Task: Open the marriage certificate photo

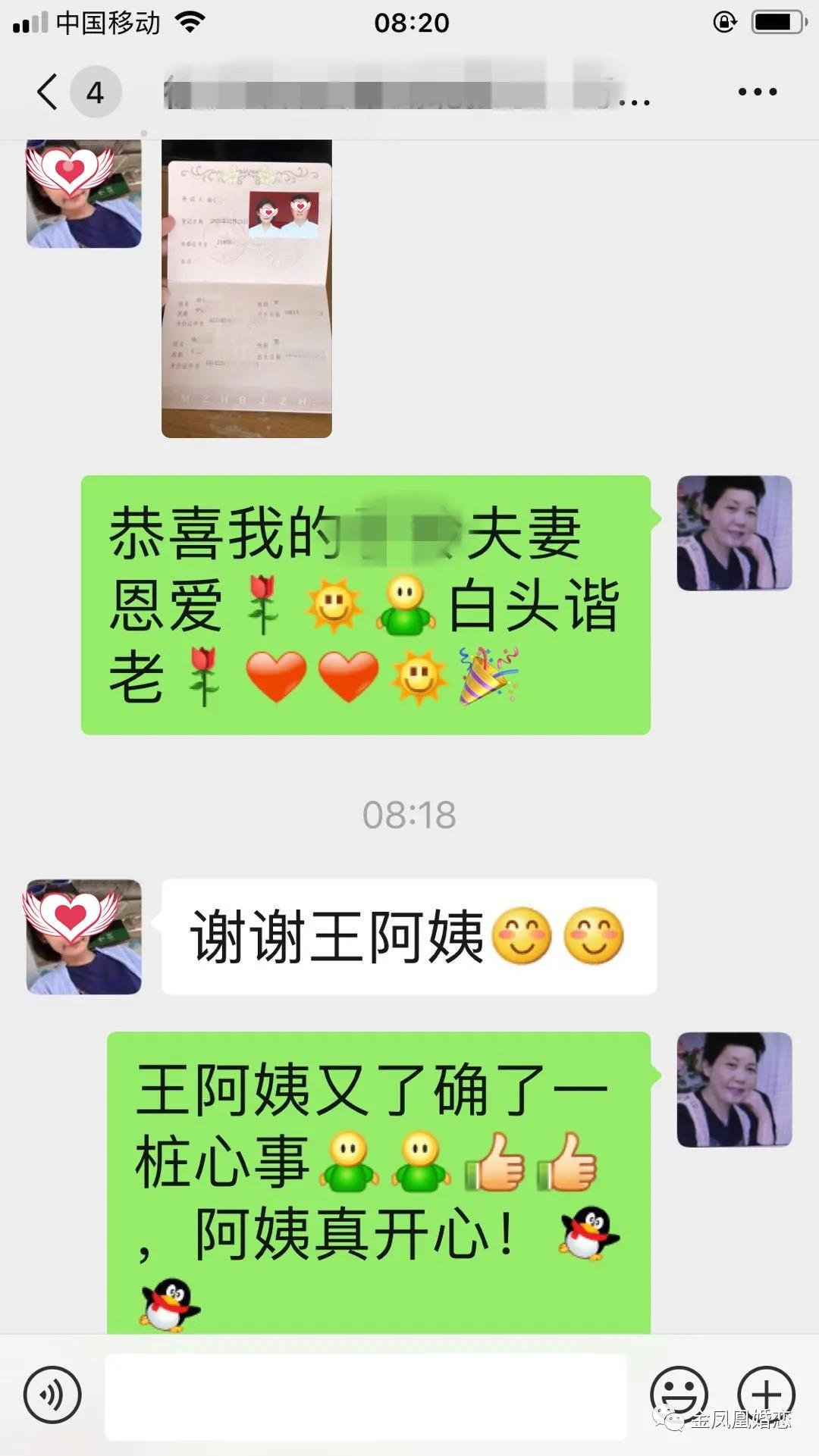Action: (246, 289)
